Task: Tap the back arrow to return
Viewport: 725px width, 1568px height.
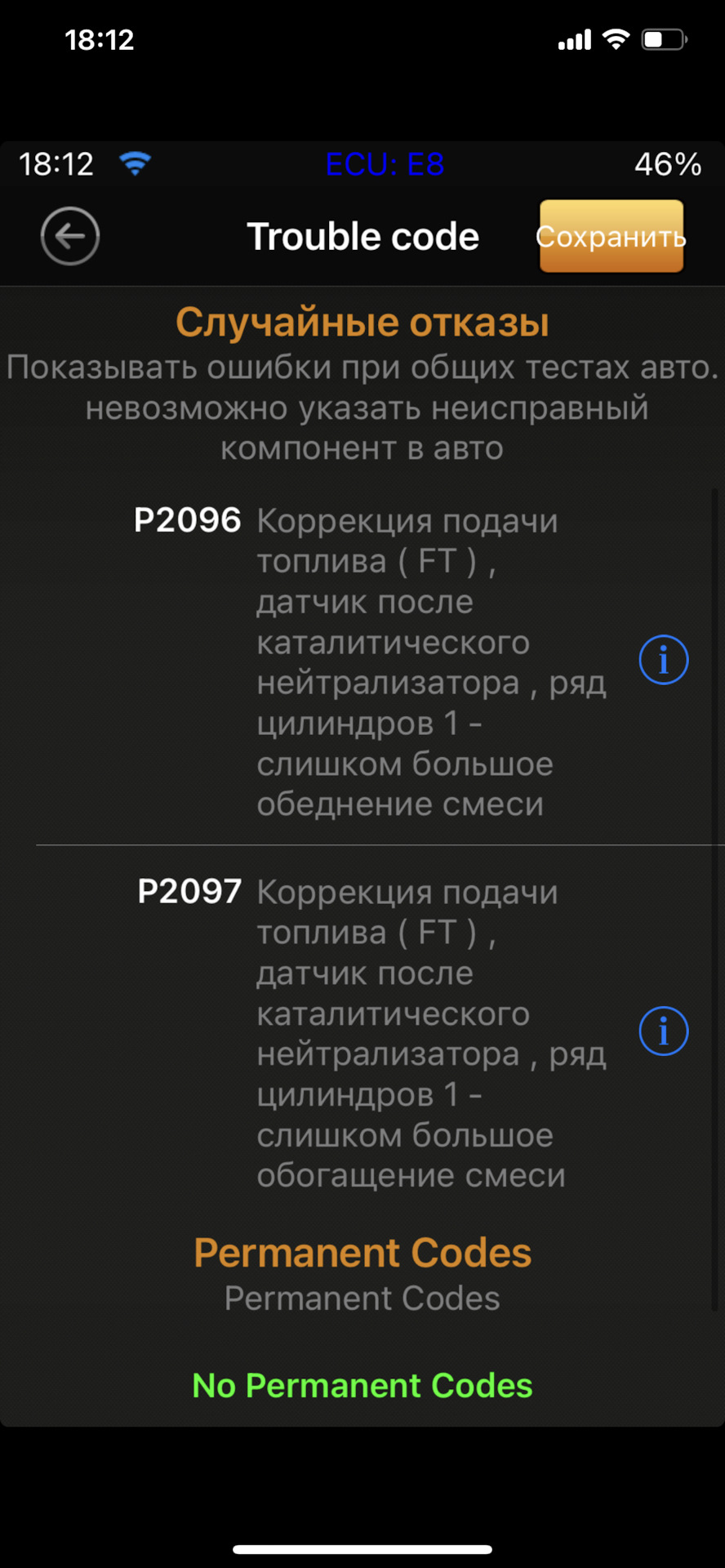Action: click(69, 236)
